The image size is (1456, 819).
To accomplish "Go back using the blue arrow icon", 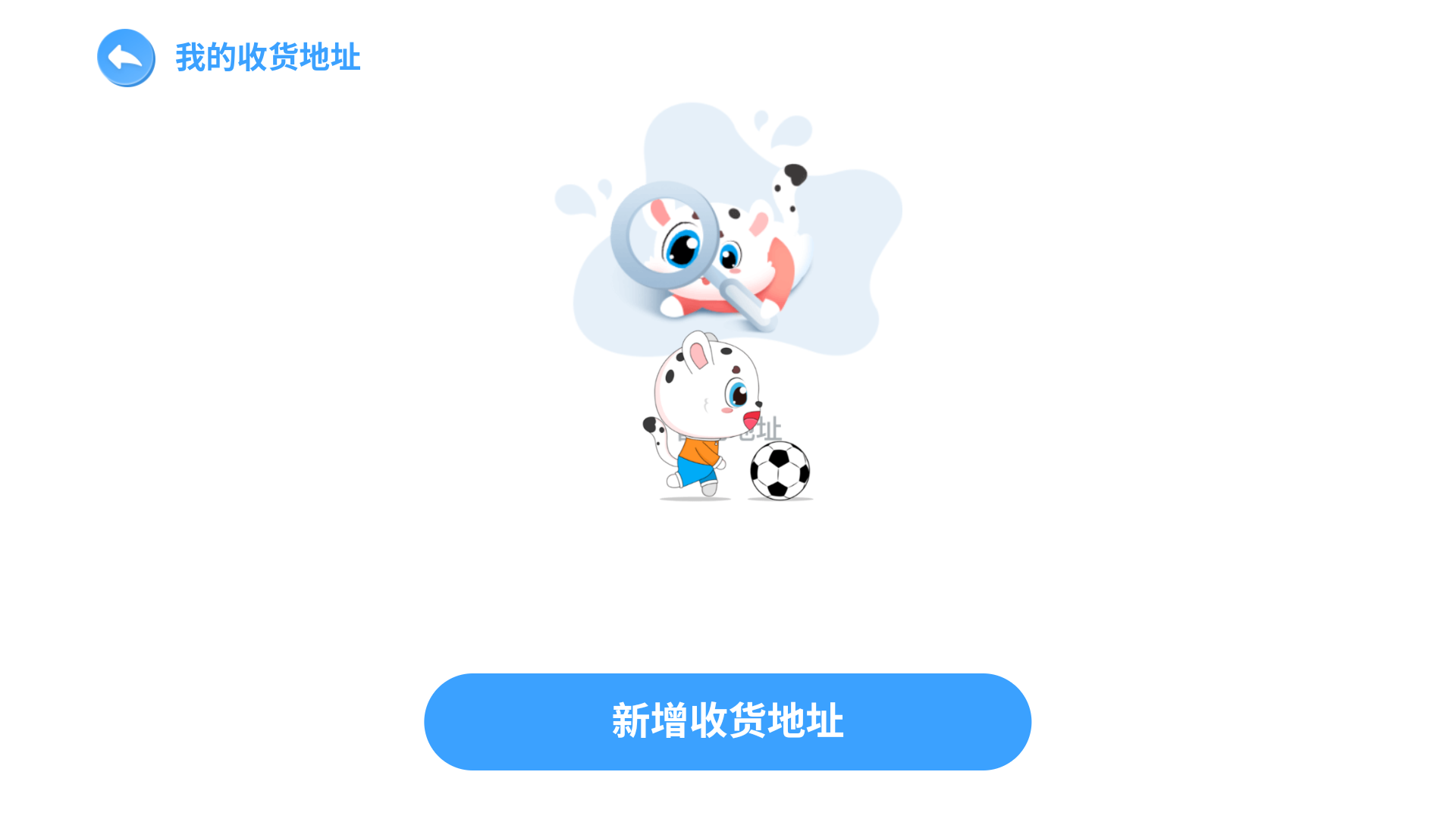I will [x=126, y=58].
